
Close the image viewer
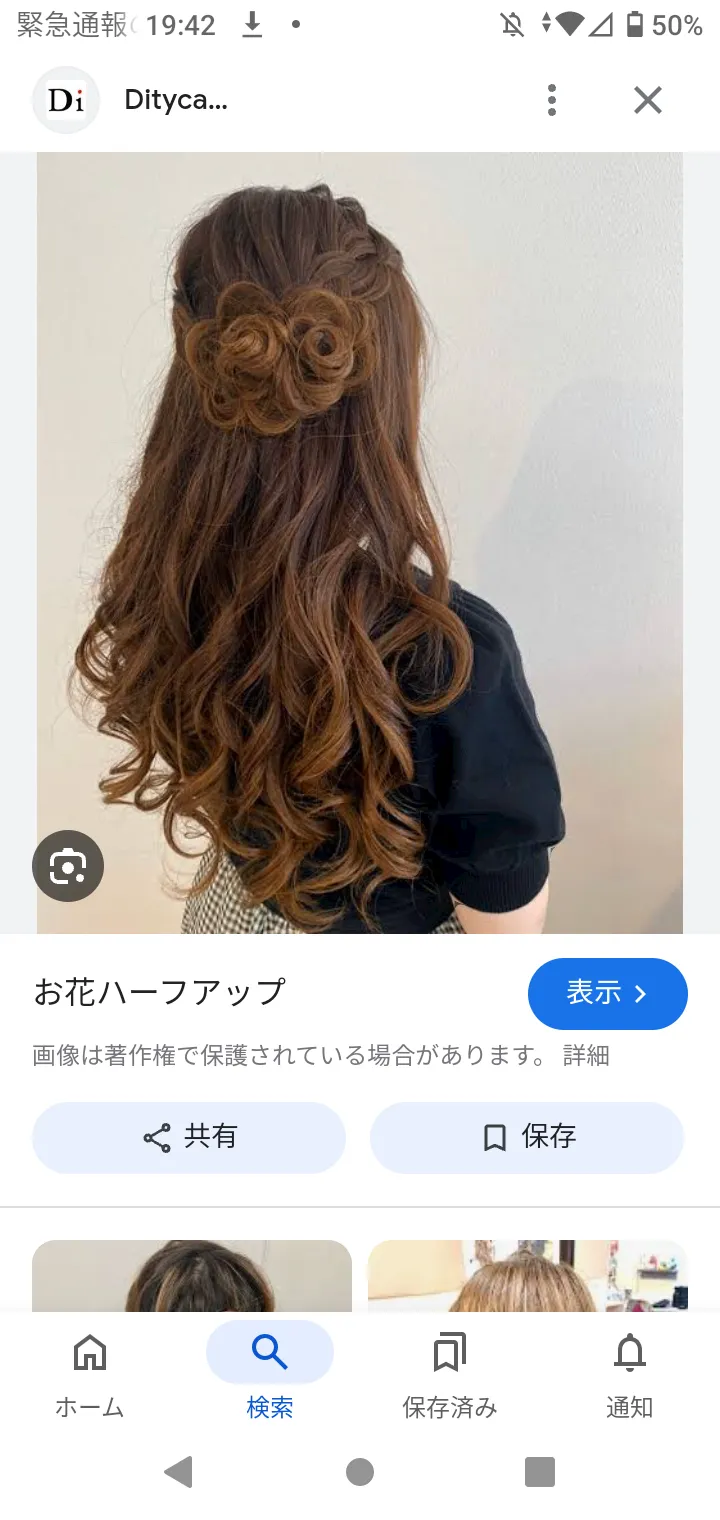648,100
